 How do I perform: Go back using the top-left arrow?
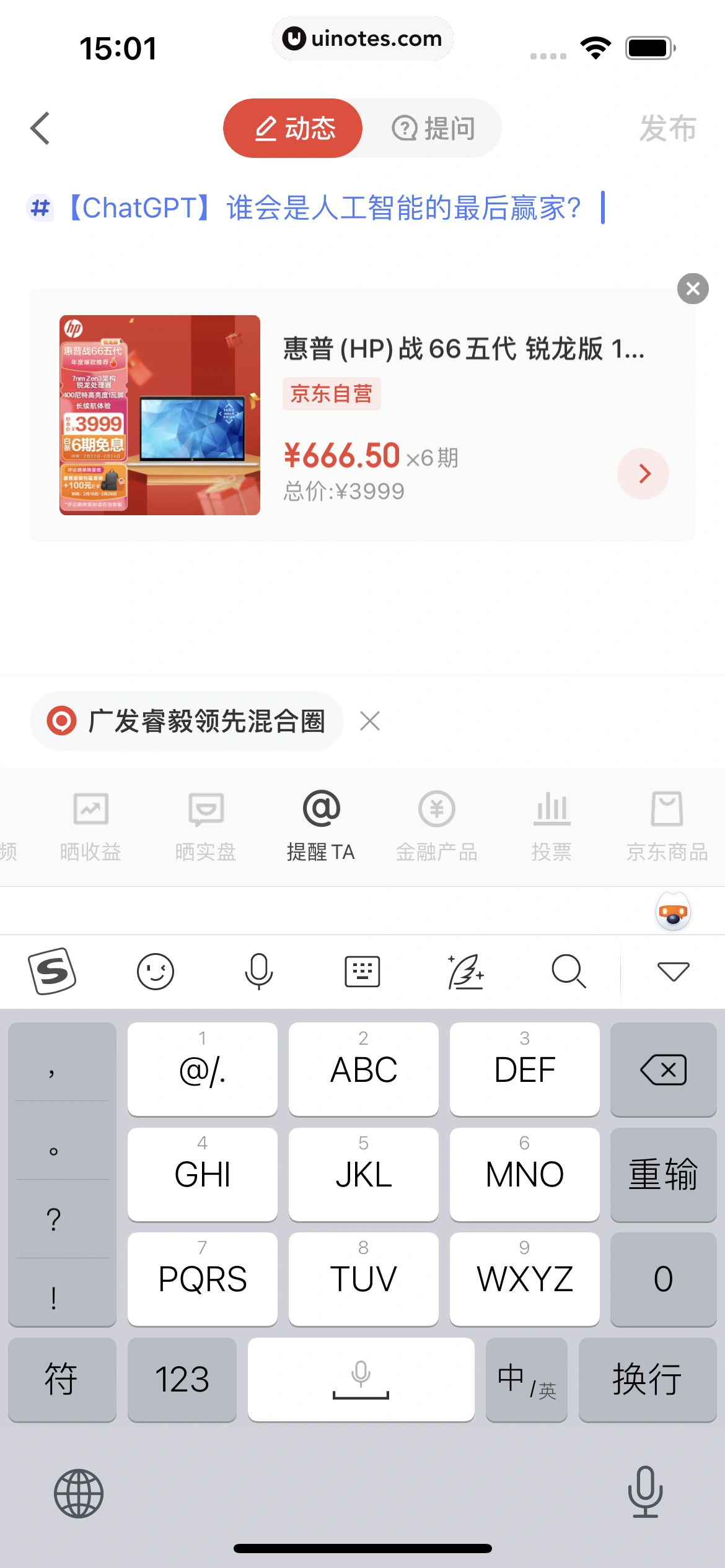click(40, 128)
